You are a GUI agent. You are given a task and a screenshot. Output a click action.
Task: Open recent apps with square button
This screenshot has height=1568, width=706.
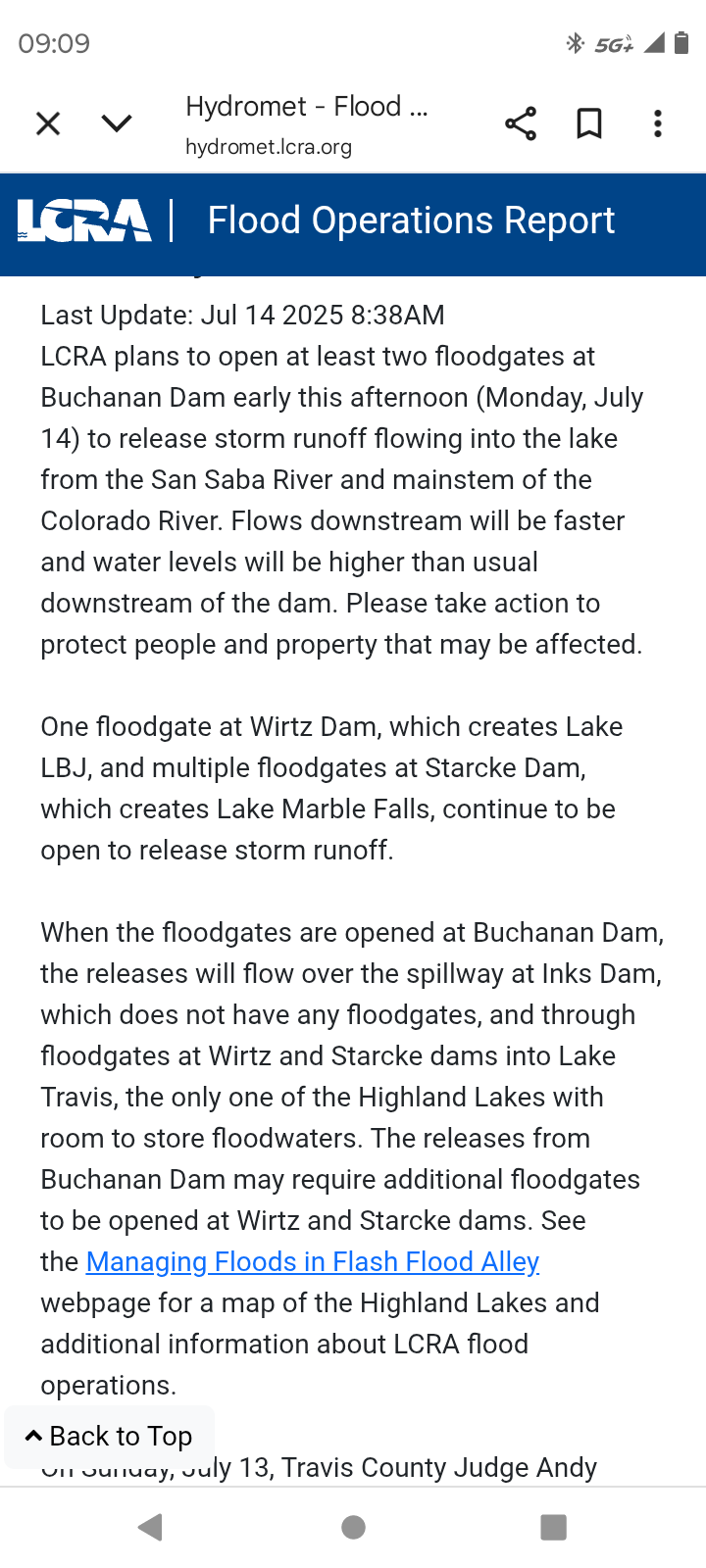tap(554, 1527)
